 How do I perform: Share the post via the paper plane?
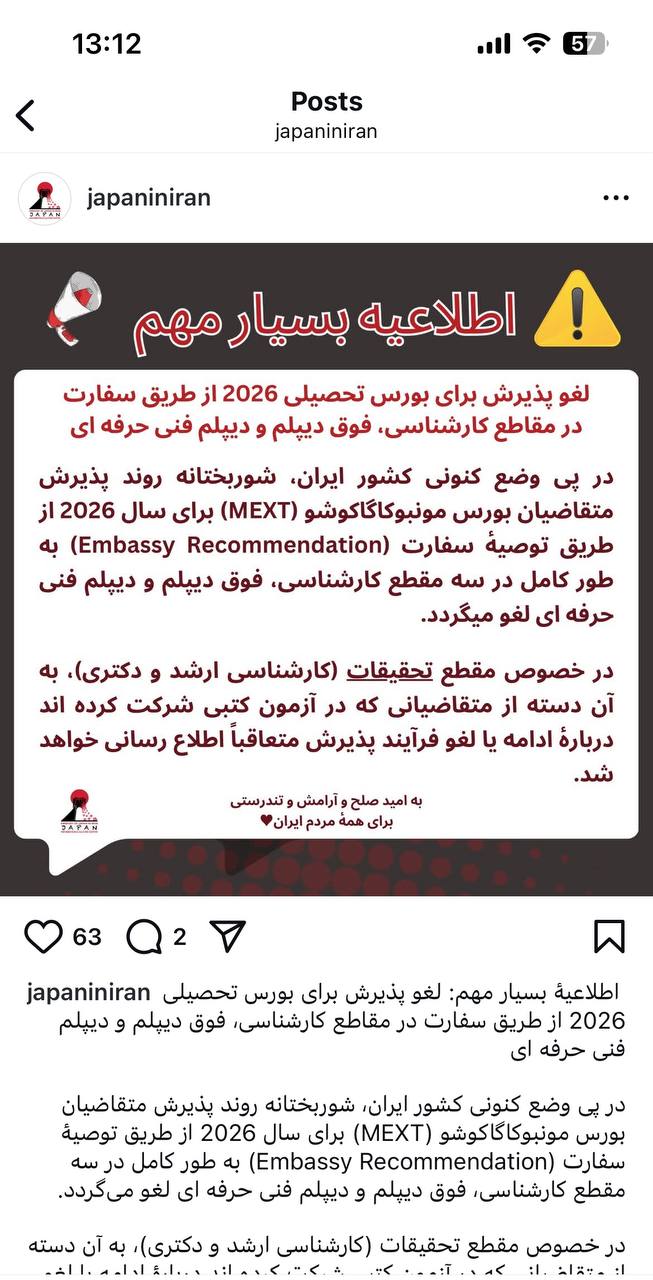coord(228,937)
